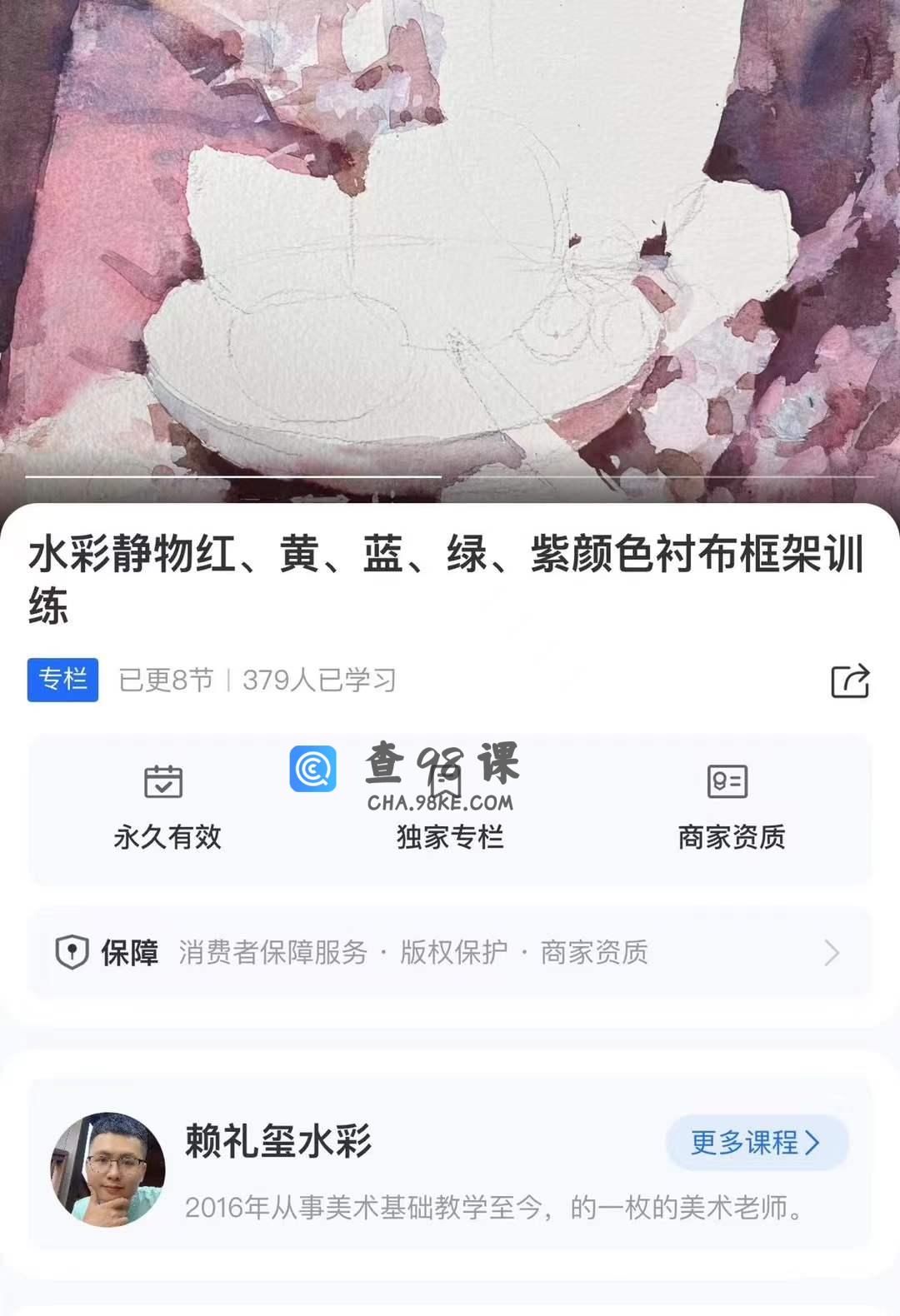Share this watercolor course
Screen dimensions: 900x1316
click(850, 680)
